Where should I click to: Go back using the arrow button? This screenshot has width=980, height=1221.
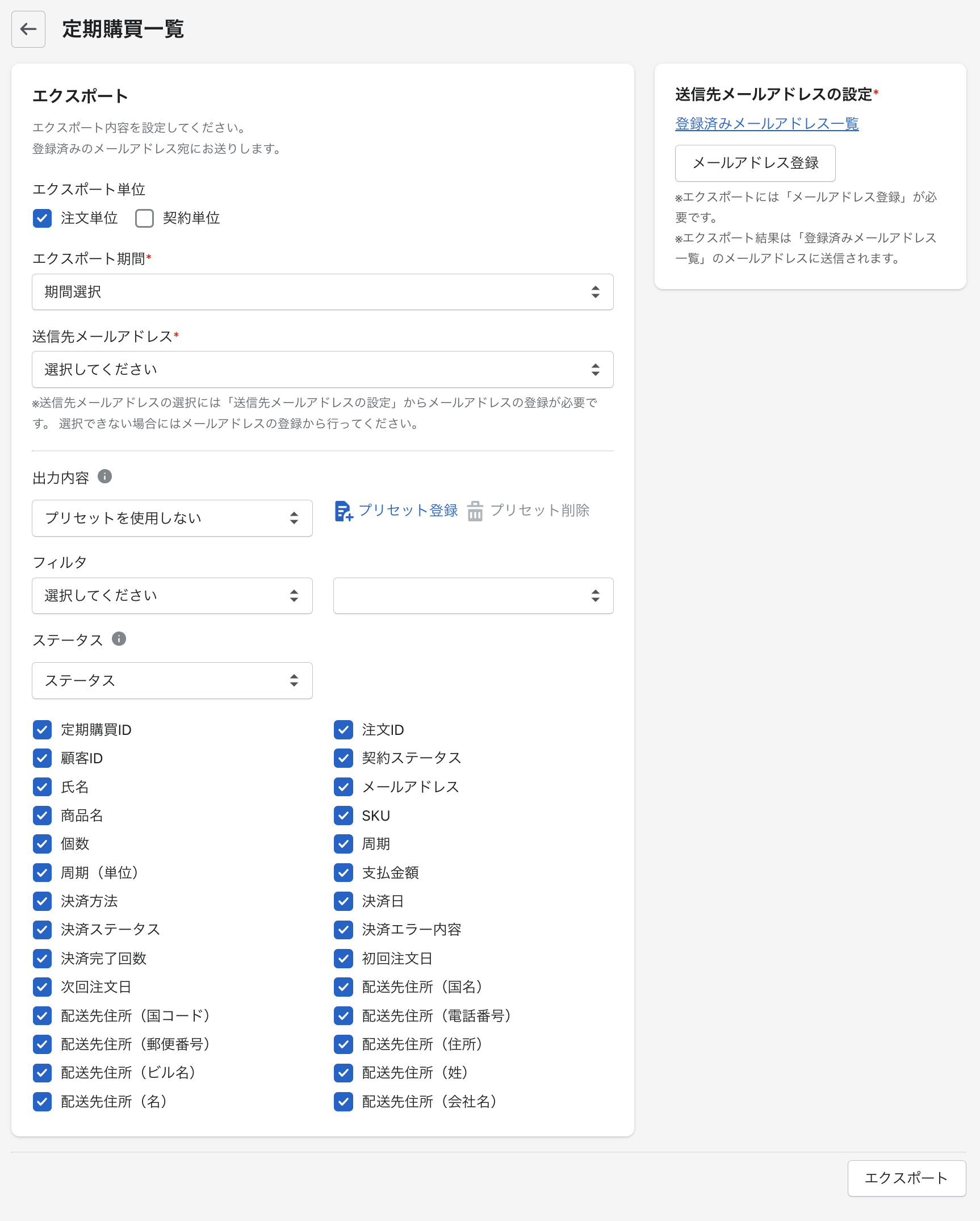(28, 29)
